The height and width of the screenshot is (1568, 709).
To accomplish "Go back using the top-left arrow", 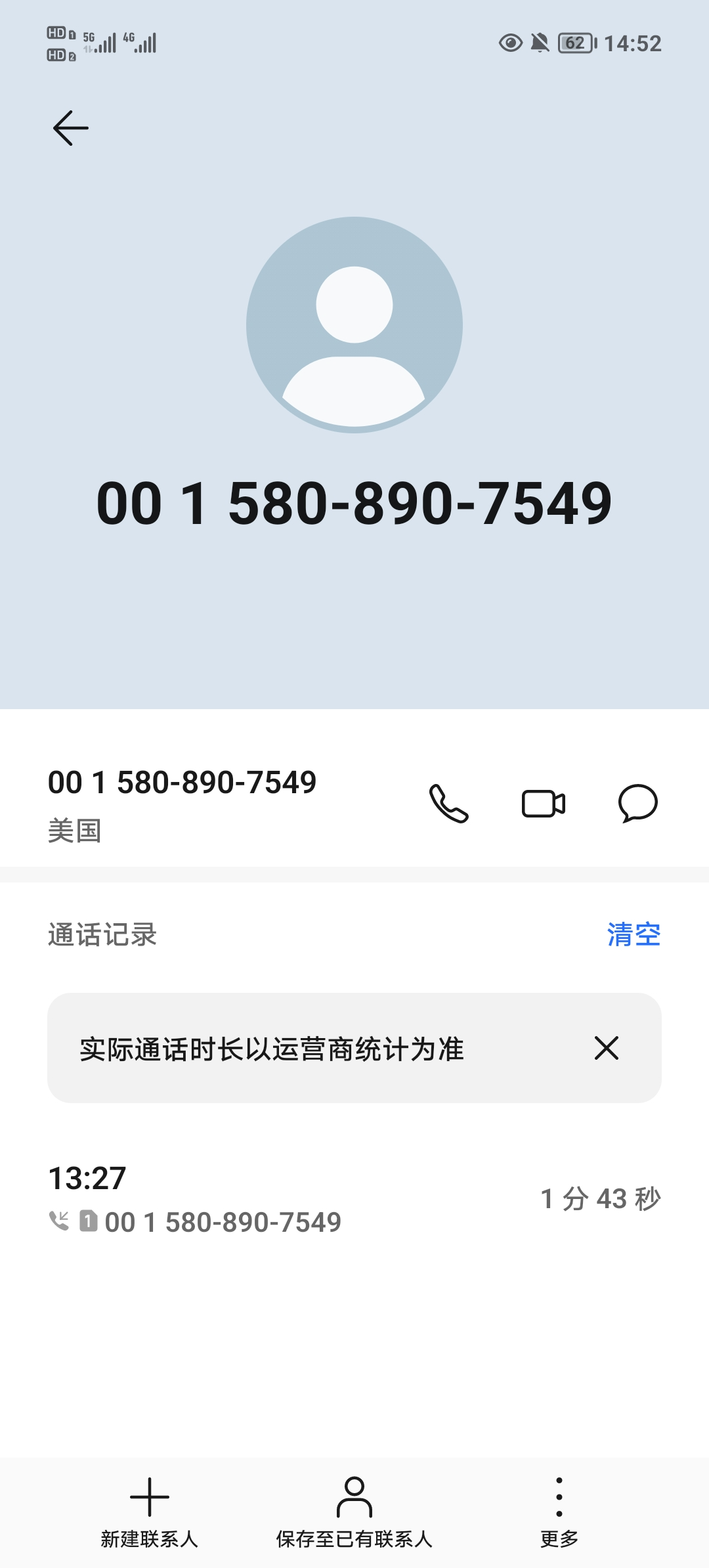I will (70, 127).
